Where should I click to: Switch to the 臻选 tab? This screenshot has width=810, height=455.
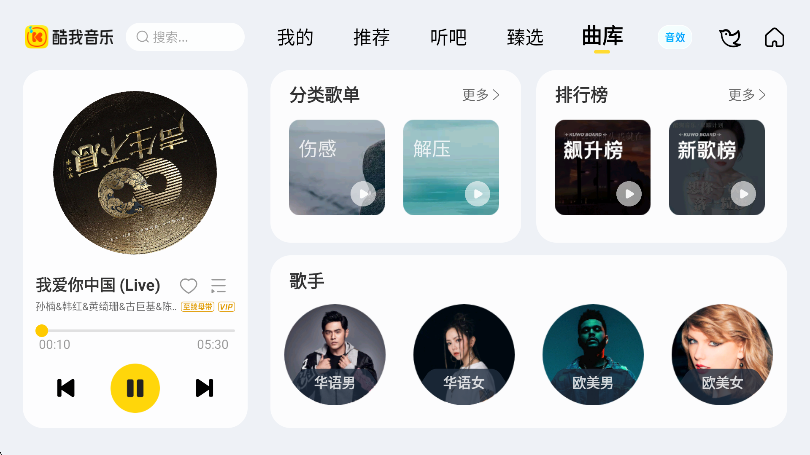point(525,38)
